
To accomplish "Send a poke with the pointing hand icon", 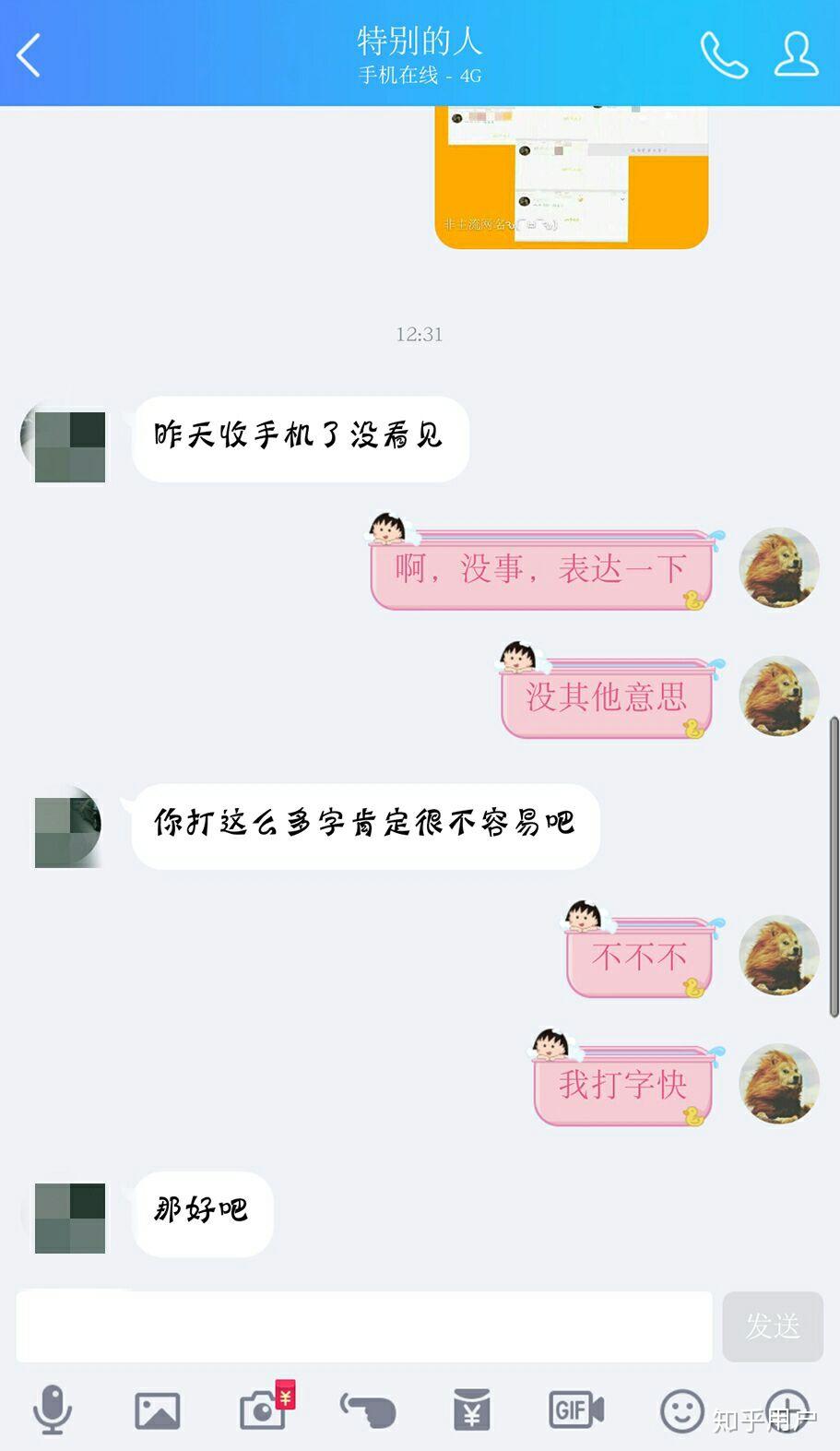I will point(369,1410).
